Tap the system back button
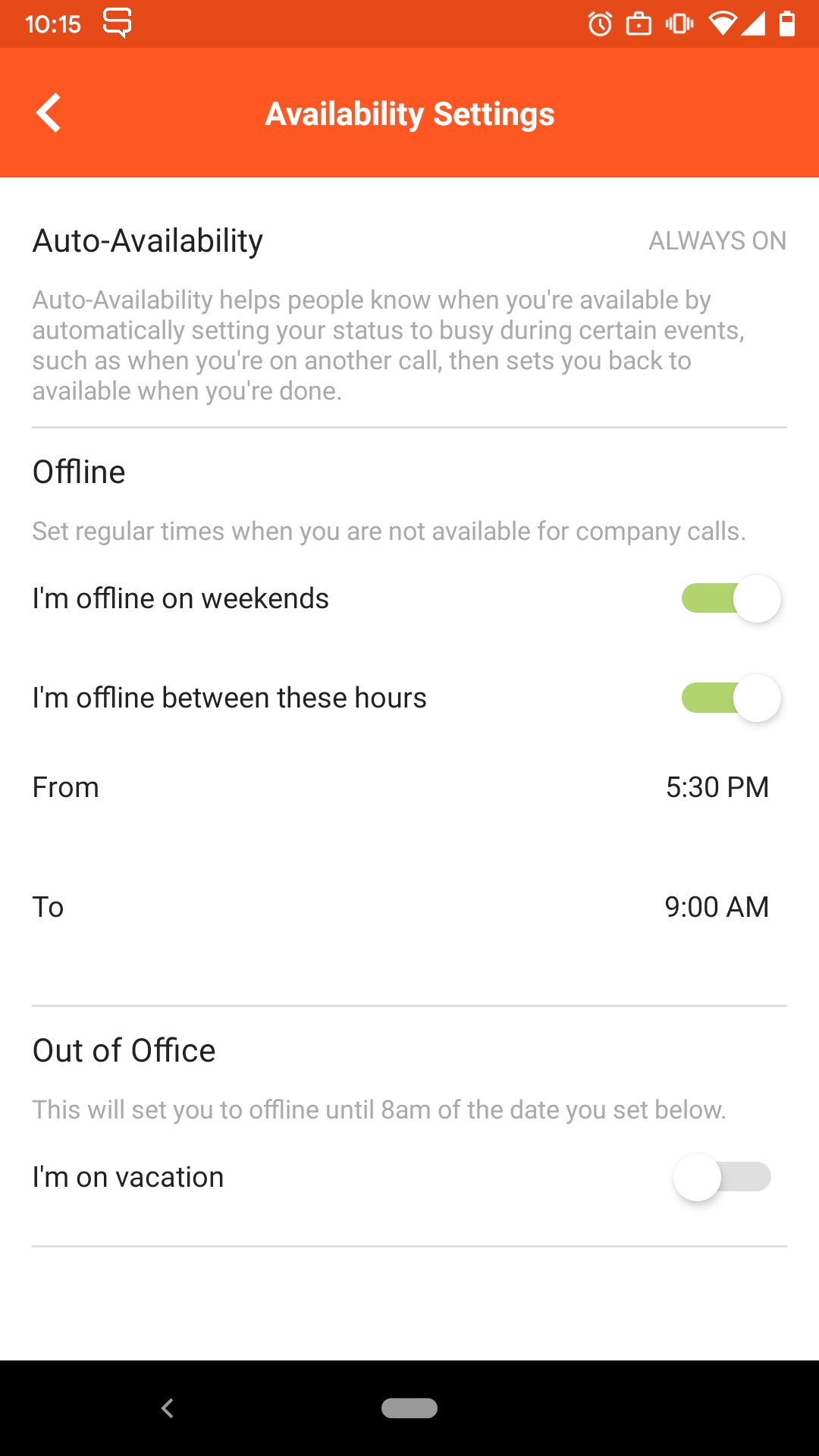 click(168, 1408)
